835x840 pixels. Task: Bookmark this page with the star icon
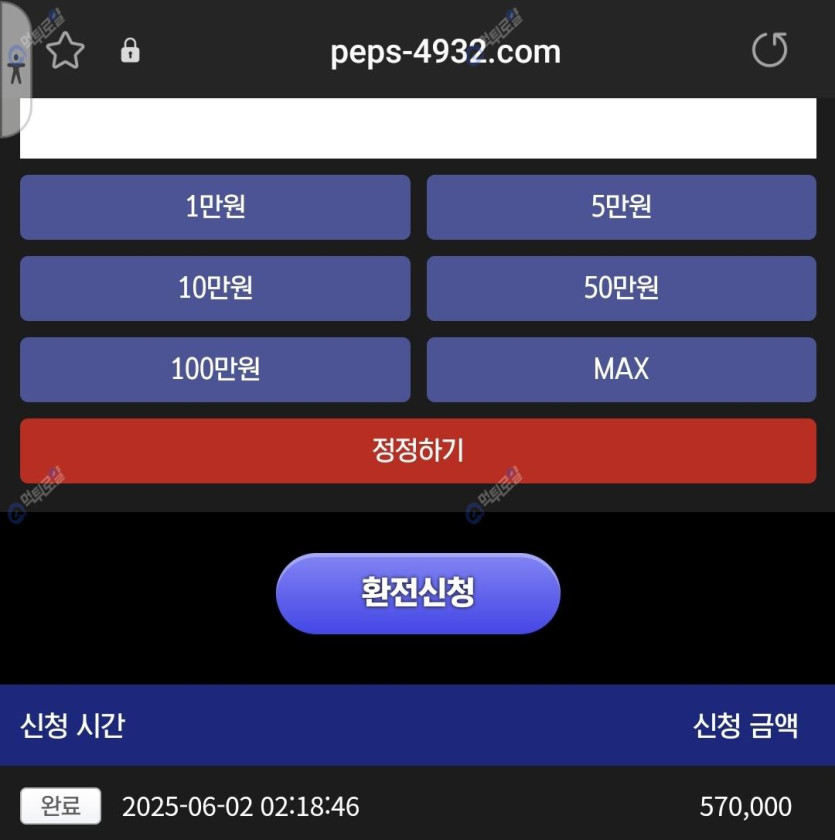point(65,51)
